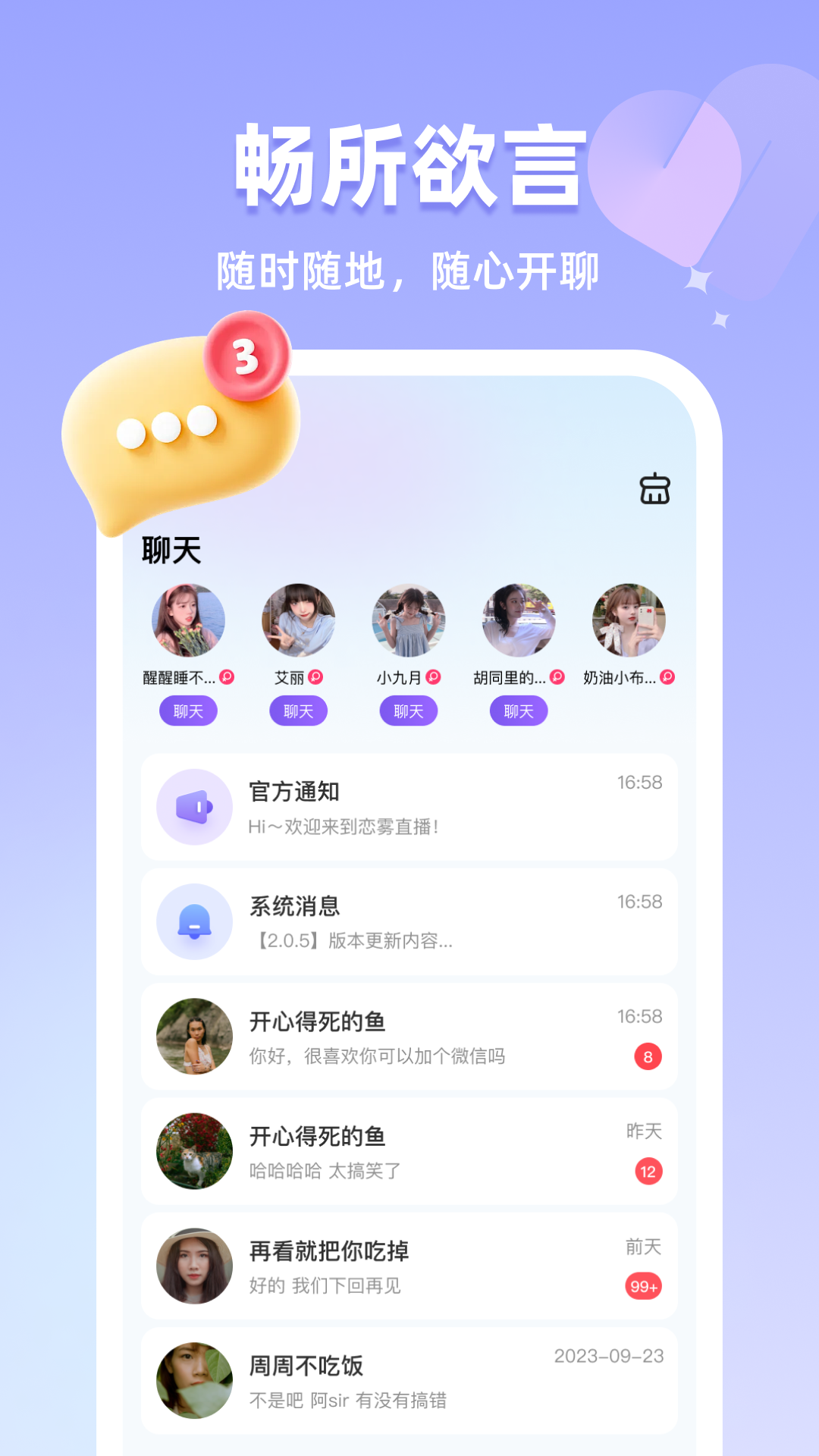Tap the avatar of 再看就把你吃掉
This screenshot has width=819, height=1456.
[x=193, y=1266]
